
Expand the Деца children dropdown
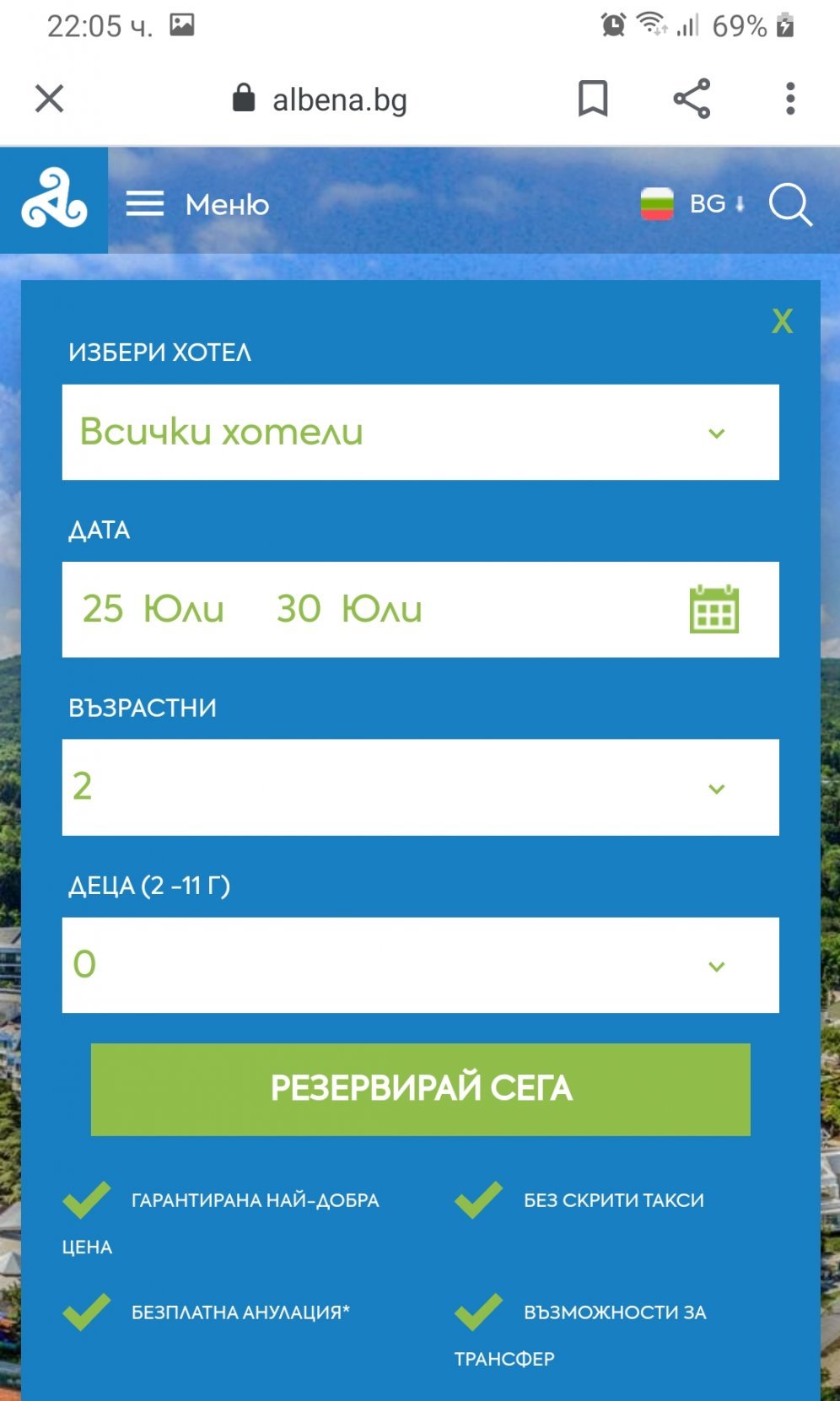(420, 965)
